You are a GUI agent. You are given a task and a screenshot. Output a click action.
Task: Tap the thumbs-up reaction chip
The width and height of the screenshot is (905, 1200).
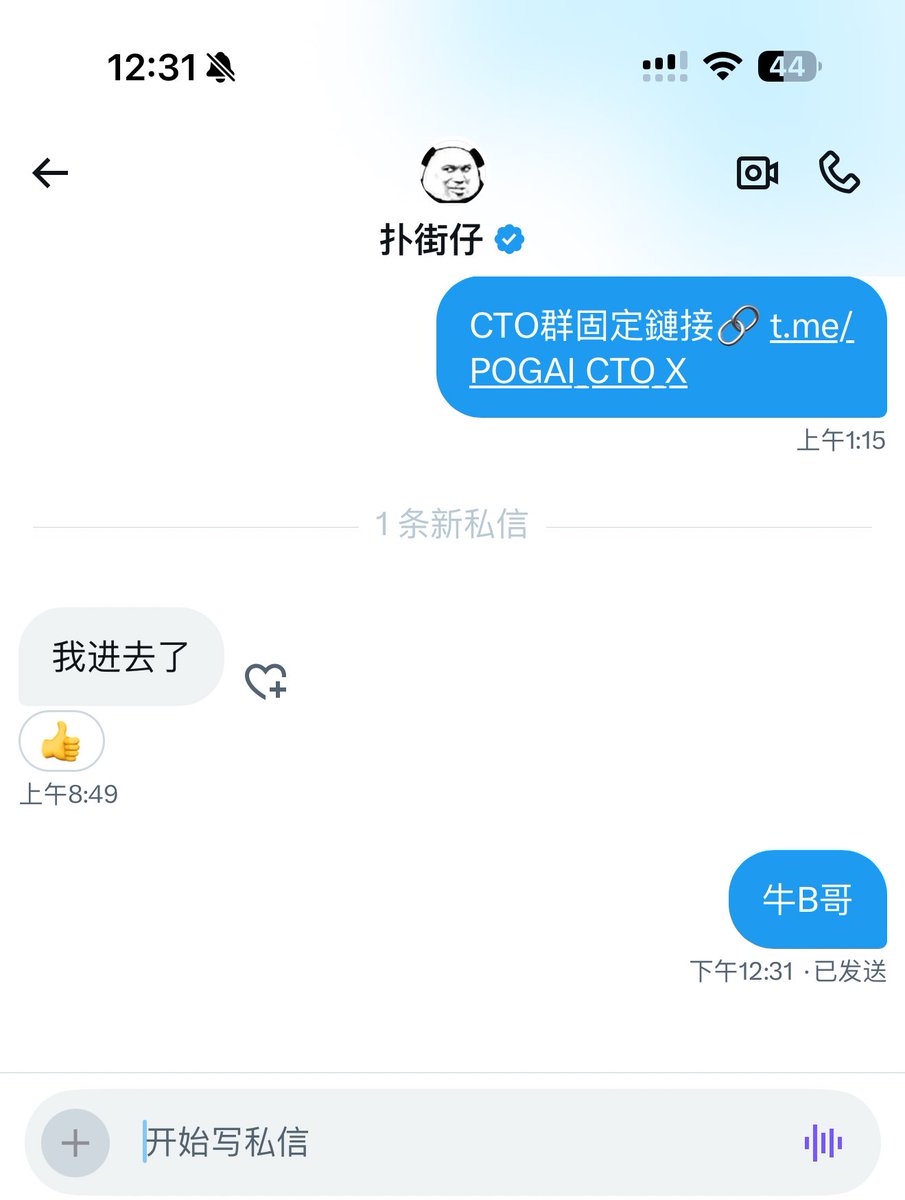click(x=61, y=743)
